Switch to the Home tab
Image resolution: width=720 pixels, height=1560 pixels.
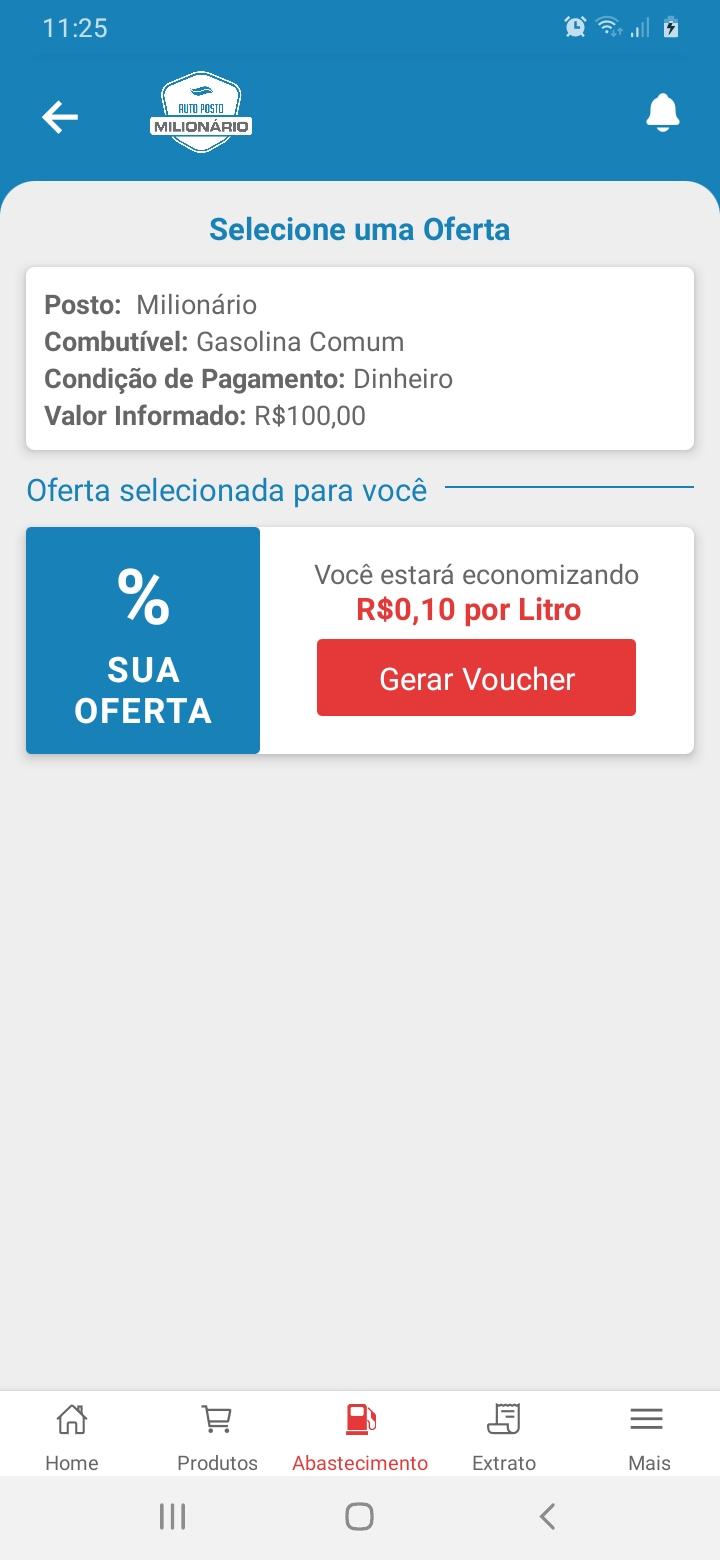pyautogui.click(x=72, y=1437)
